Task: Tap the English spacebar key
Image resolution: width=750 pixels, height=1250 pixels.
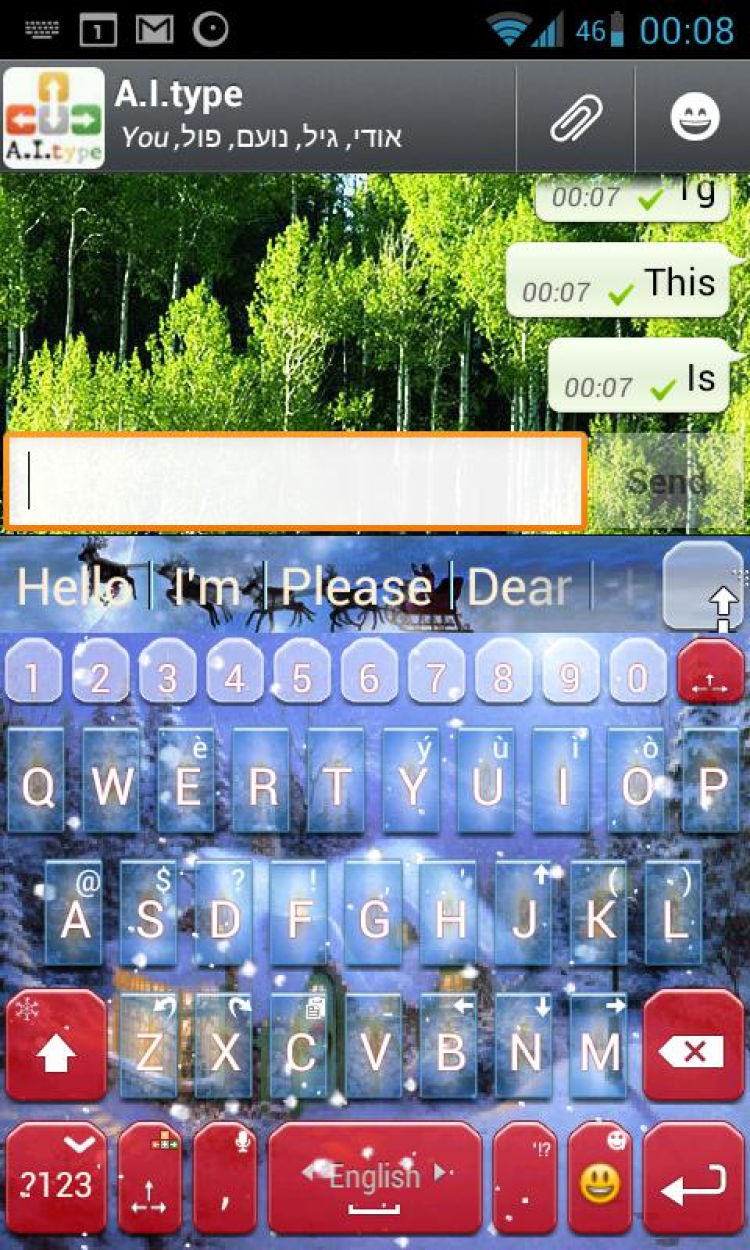Action: (x=375, y=1178)
